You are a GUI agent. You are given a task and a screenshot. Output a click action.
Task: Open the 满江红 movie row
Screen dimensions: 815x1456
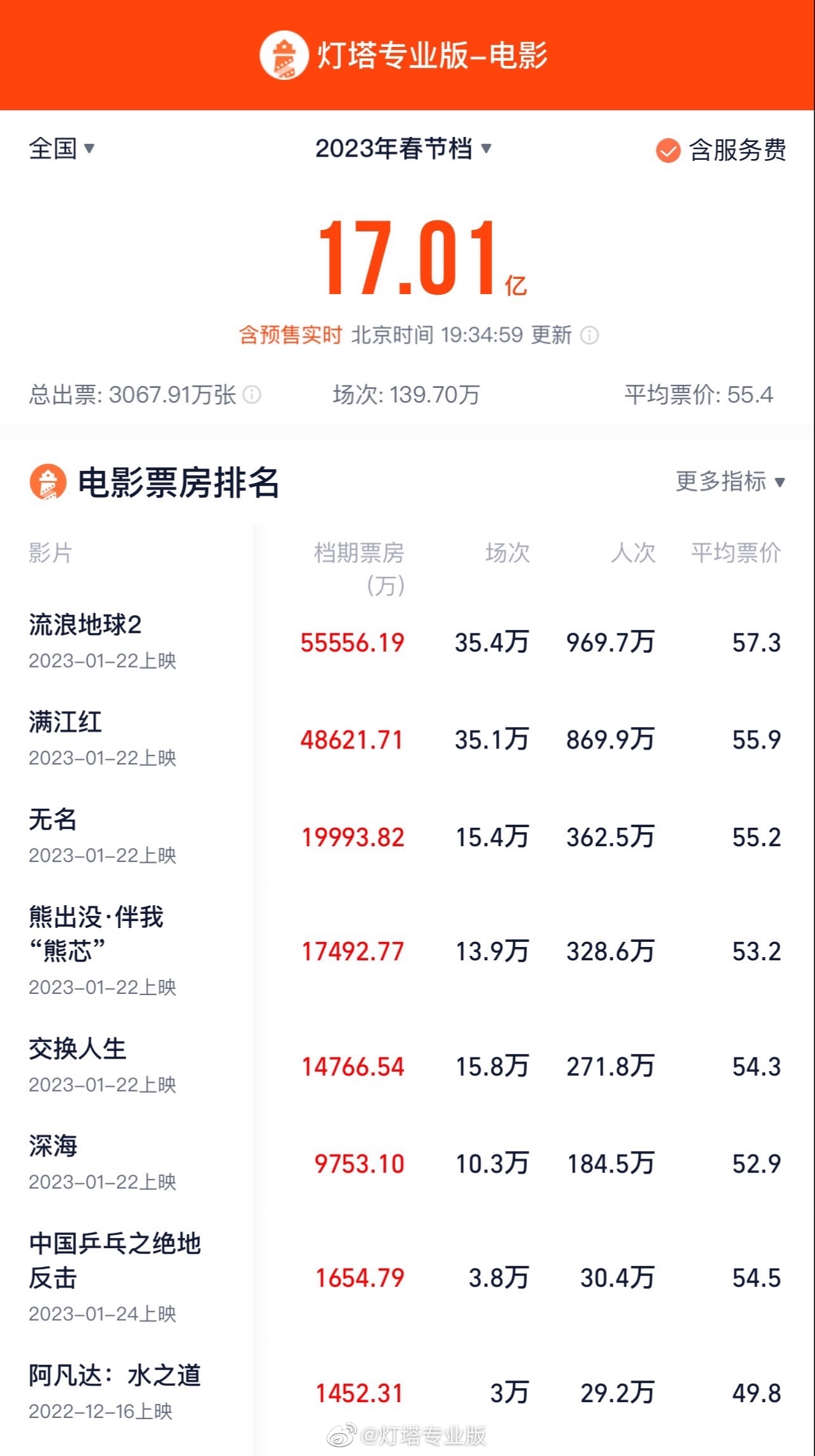[x=407, y=739]
